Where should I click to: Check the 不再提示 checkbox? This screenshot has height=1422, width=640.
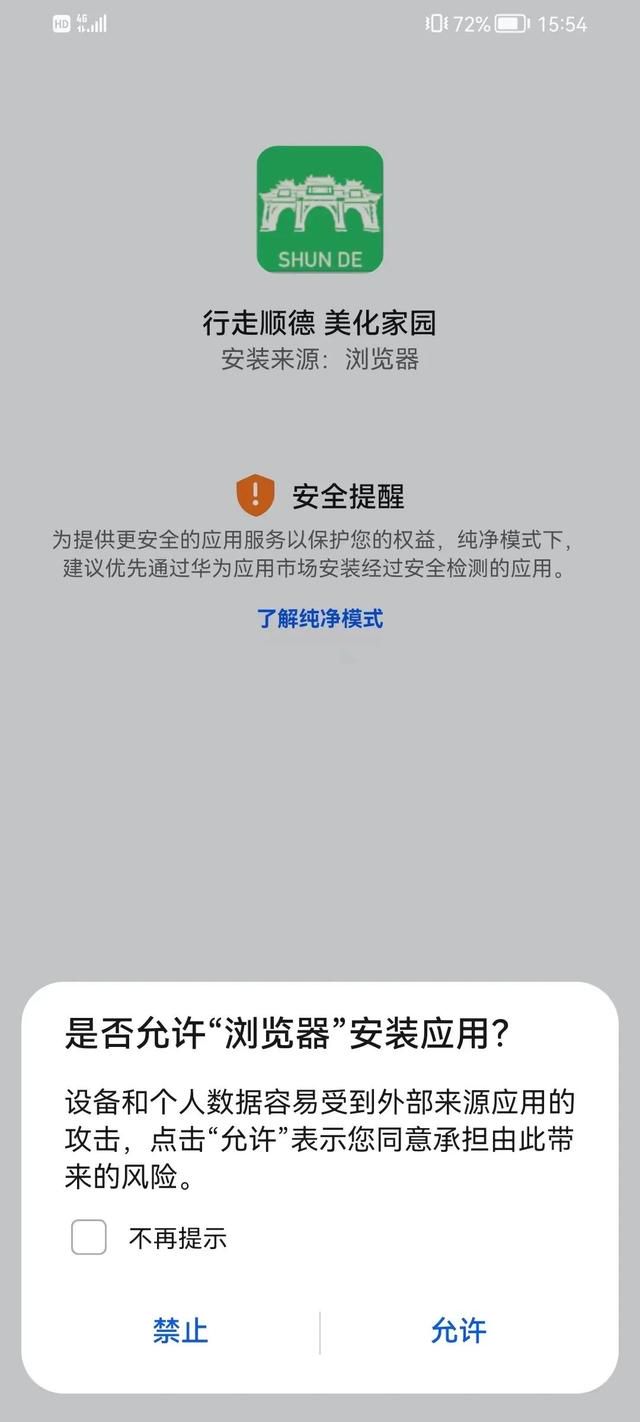tap(89, 1238)
